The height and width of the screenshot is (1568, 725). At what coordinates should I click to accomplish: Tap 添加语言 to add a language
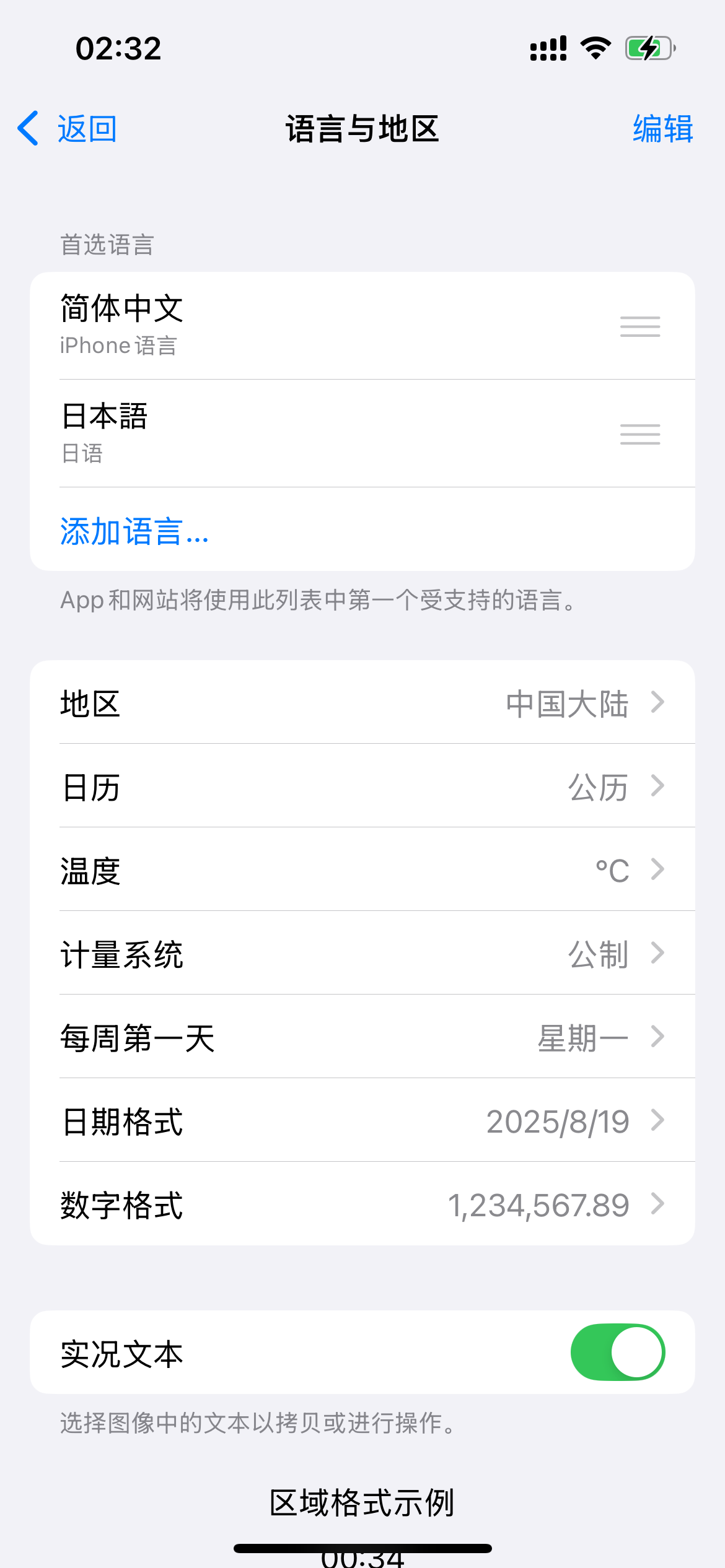coord(134,531)
